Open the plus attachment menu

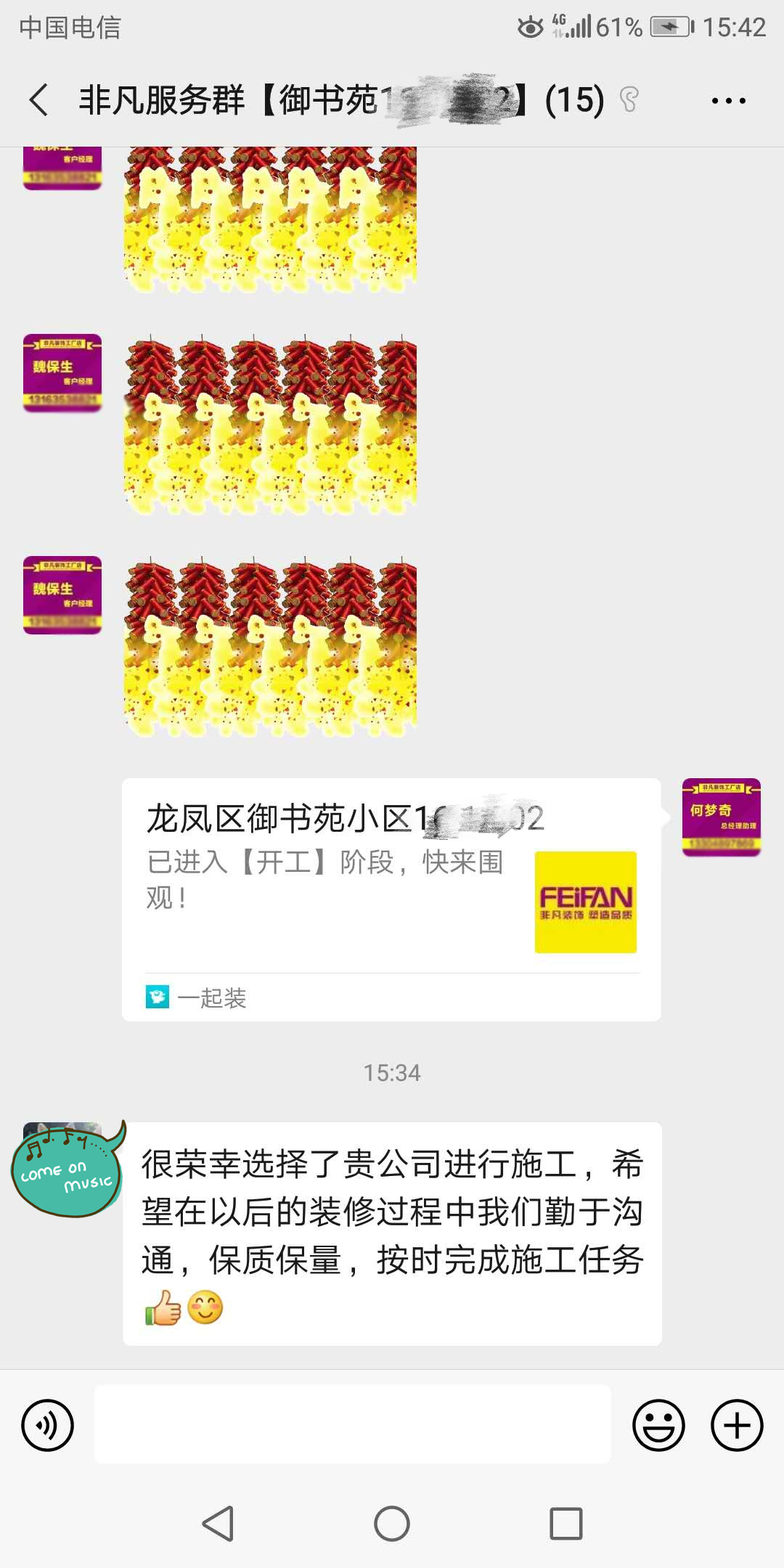click(736, 1425)
